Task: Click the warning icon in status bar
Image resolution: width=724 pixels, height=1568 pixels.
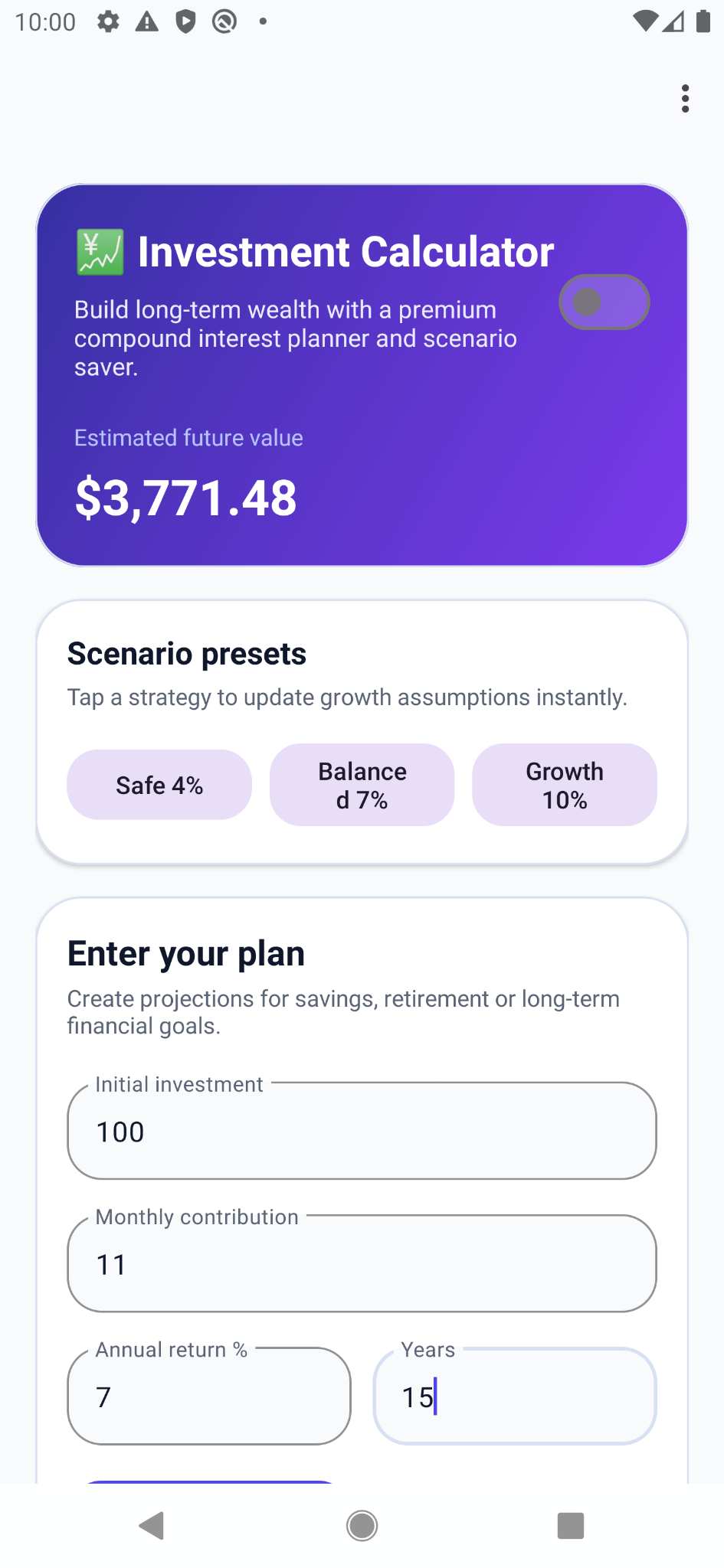Action: click(x=146, y=21)
